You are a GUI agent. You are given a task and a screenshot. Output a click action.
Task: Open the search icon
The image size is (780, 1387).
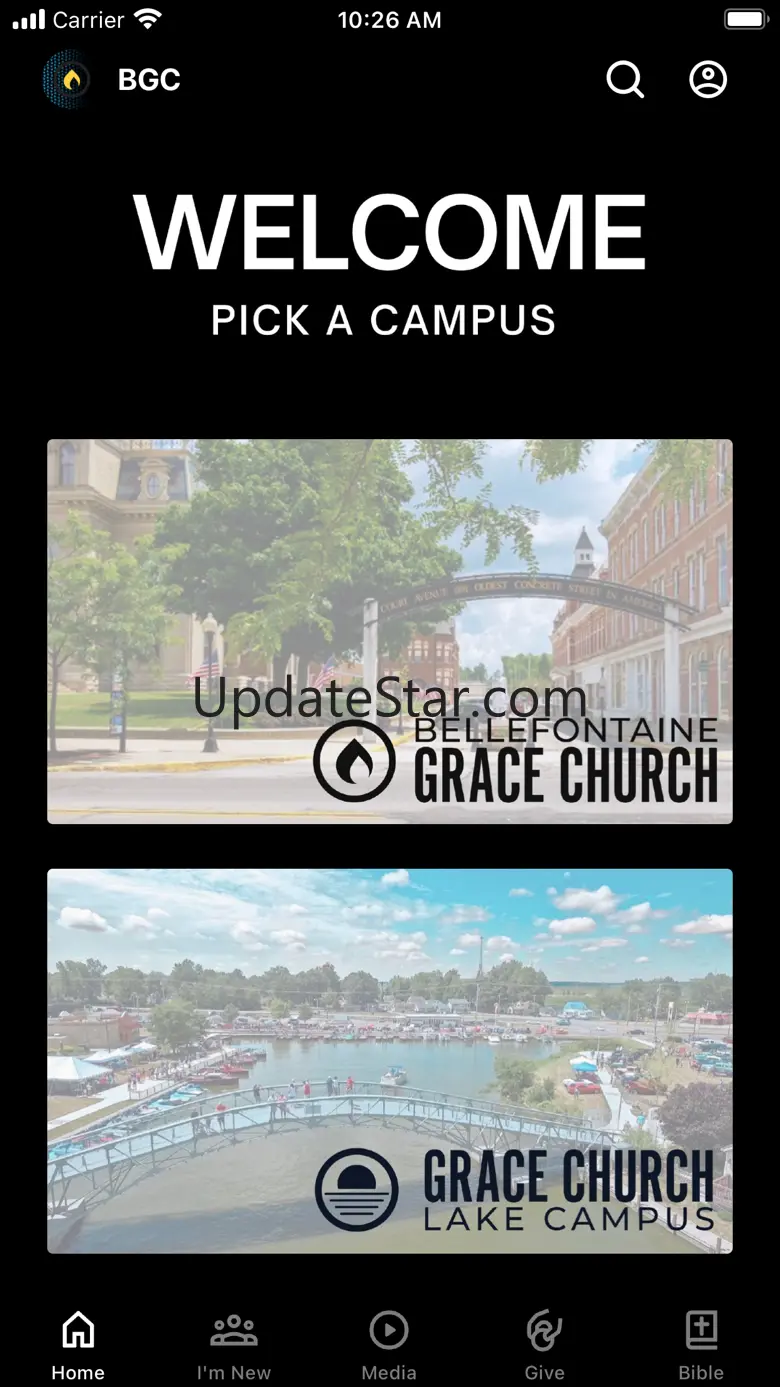pos(625,80)
